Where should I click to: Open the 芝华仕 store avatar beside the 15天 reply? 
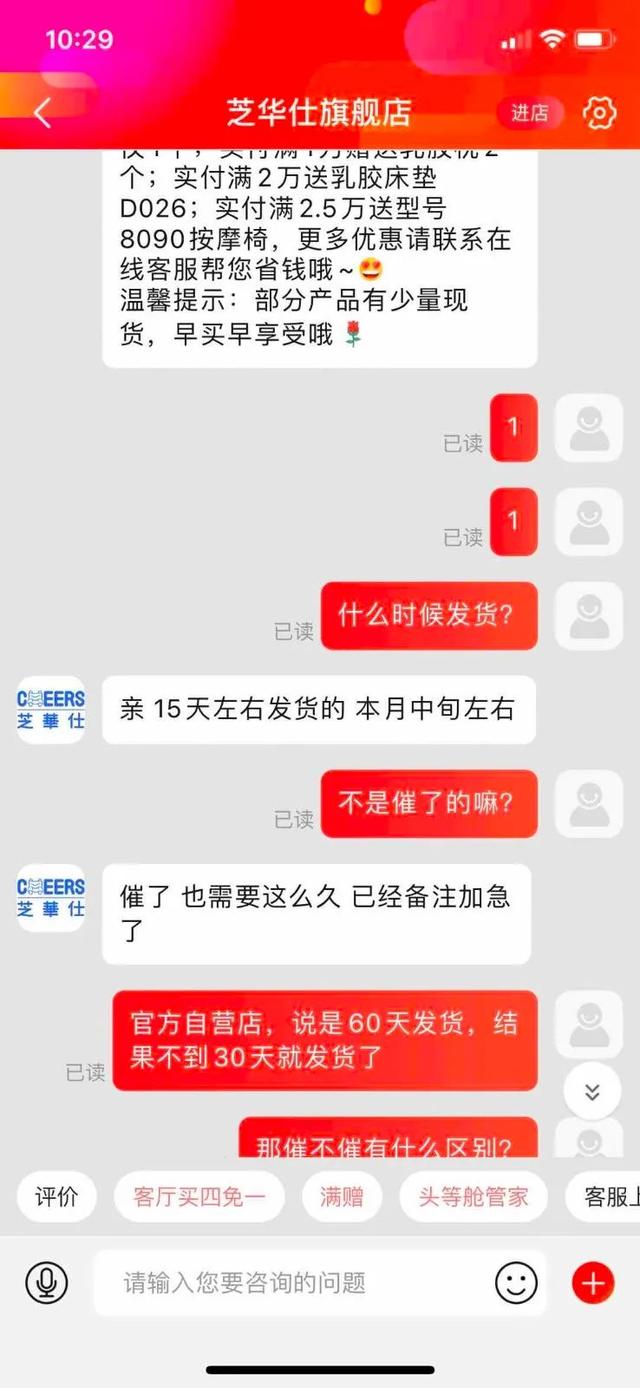(51, 709)
